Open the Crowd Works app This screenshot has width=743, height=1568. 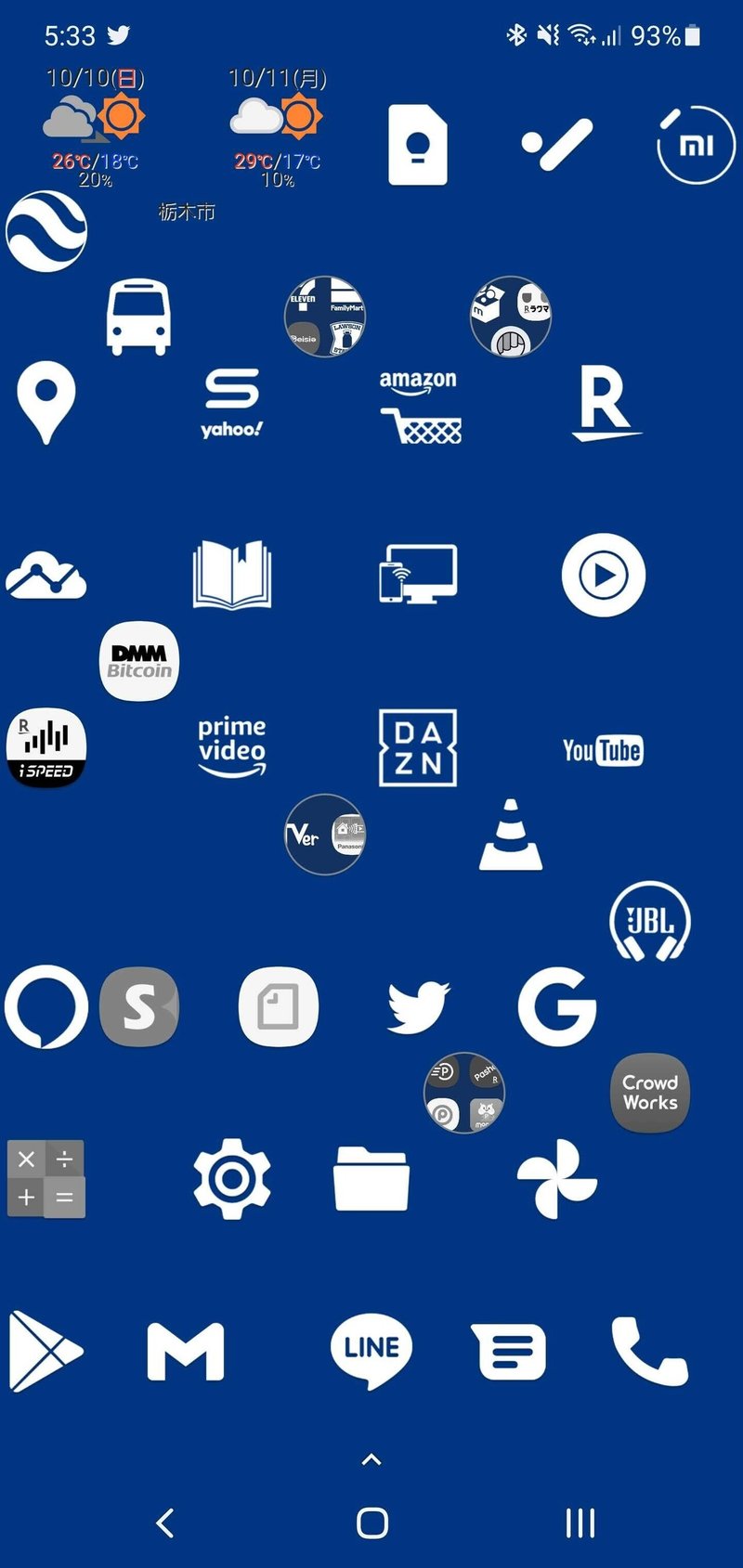(x=650, y=1094)
